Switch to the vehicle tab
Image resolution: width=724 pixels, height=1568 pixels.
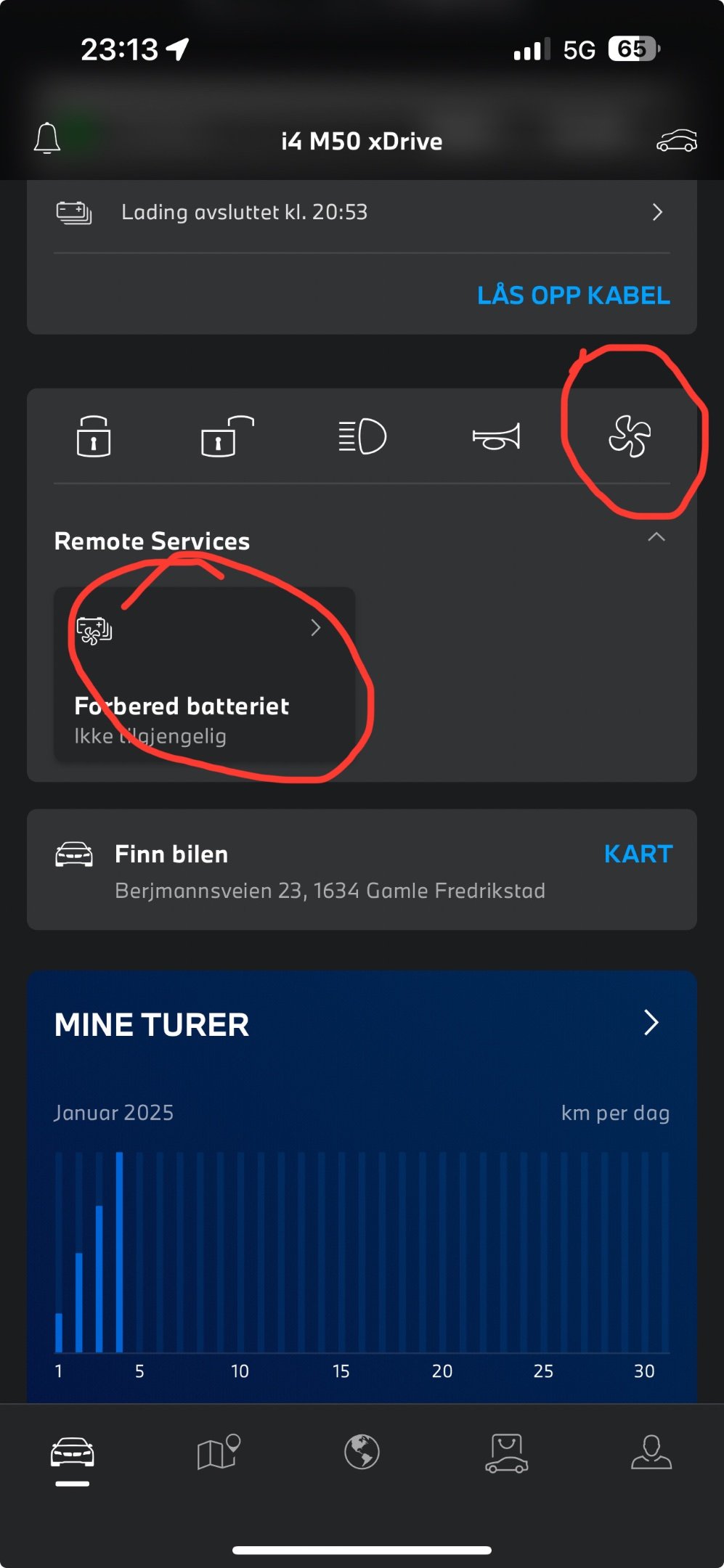pyautogui.click(x=72, y=1453)
